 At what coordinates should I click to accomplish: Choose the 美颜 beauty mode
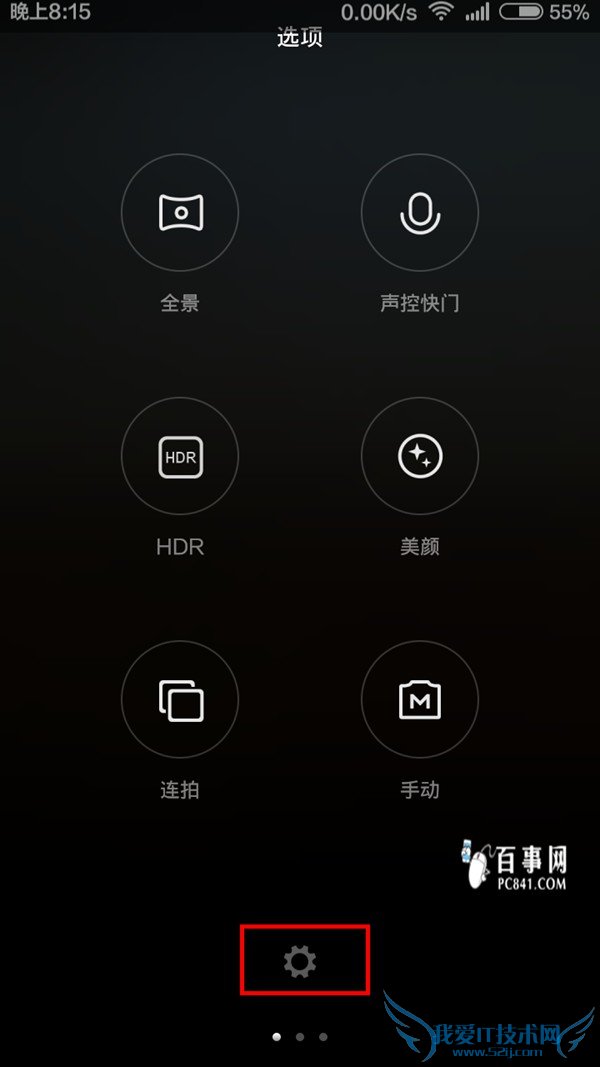pyautogui.click(x=420, y=457)
